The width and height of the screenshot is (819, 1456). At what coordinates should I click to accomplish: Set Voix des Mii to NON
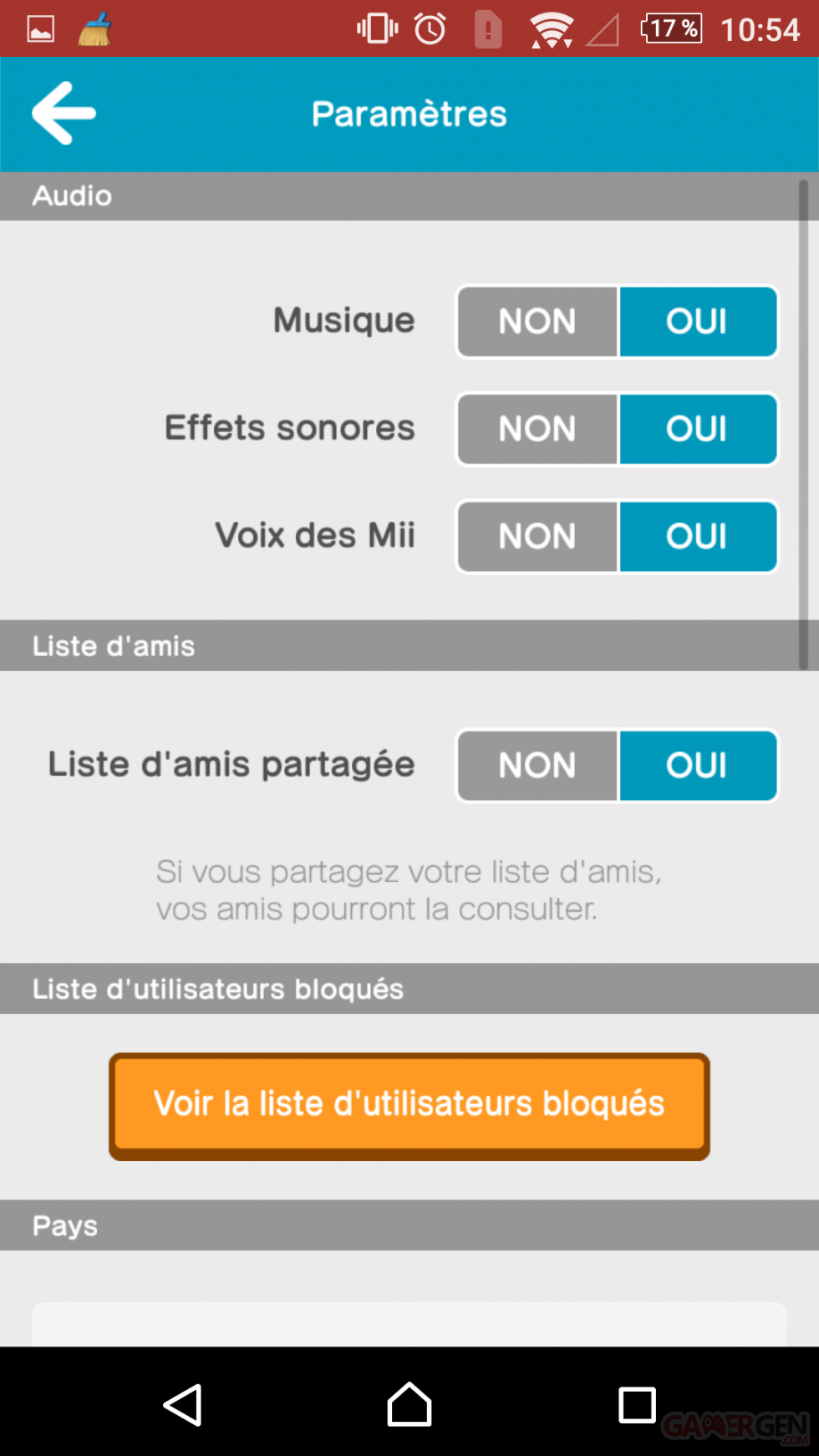click(x=537, y=537)
